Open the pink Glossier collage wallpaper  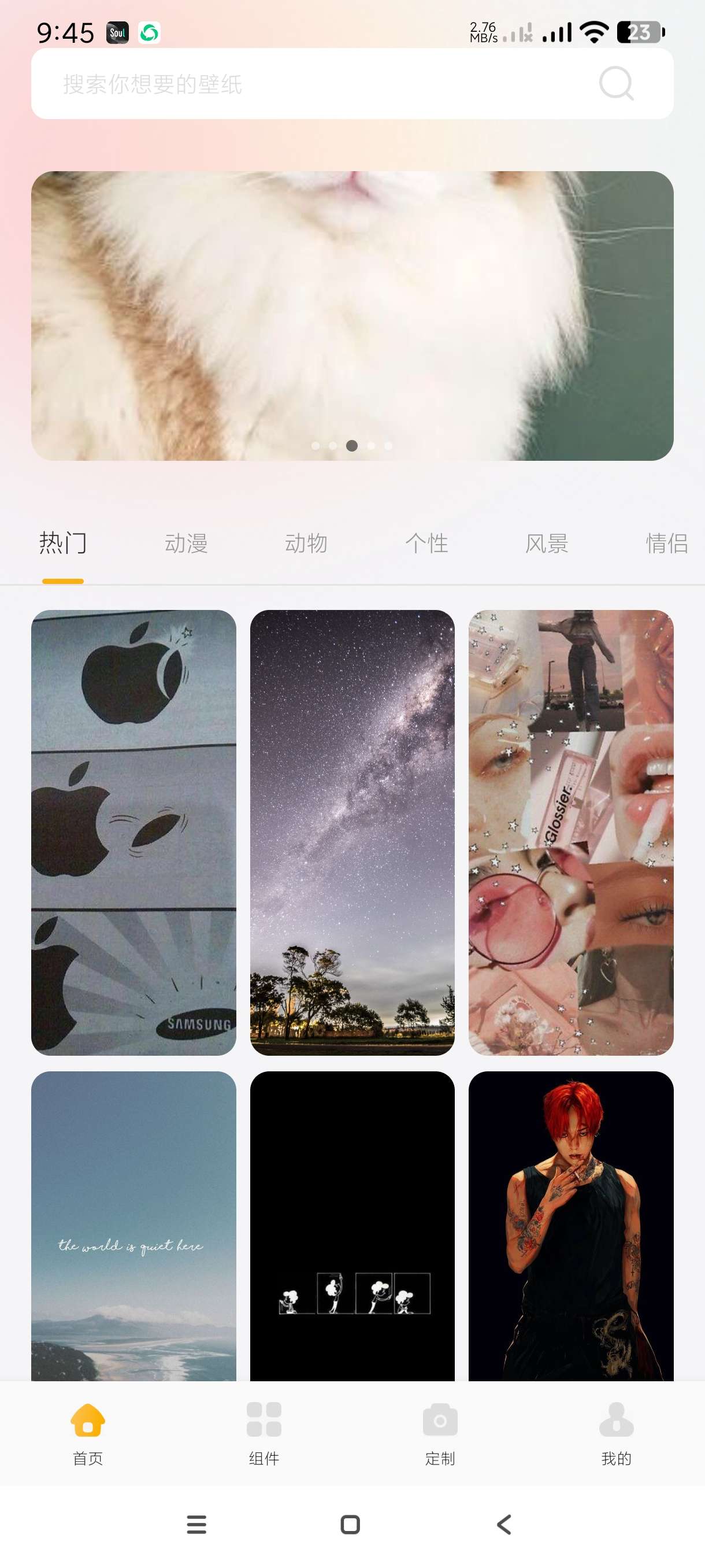(x=570, y=832)
